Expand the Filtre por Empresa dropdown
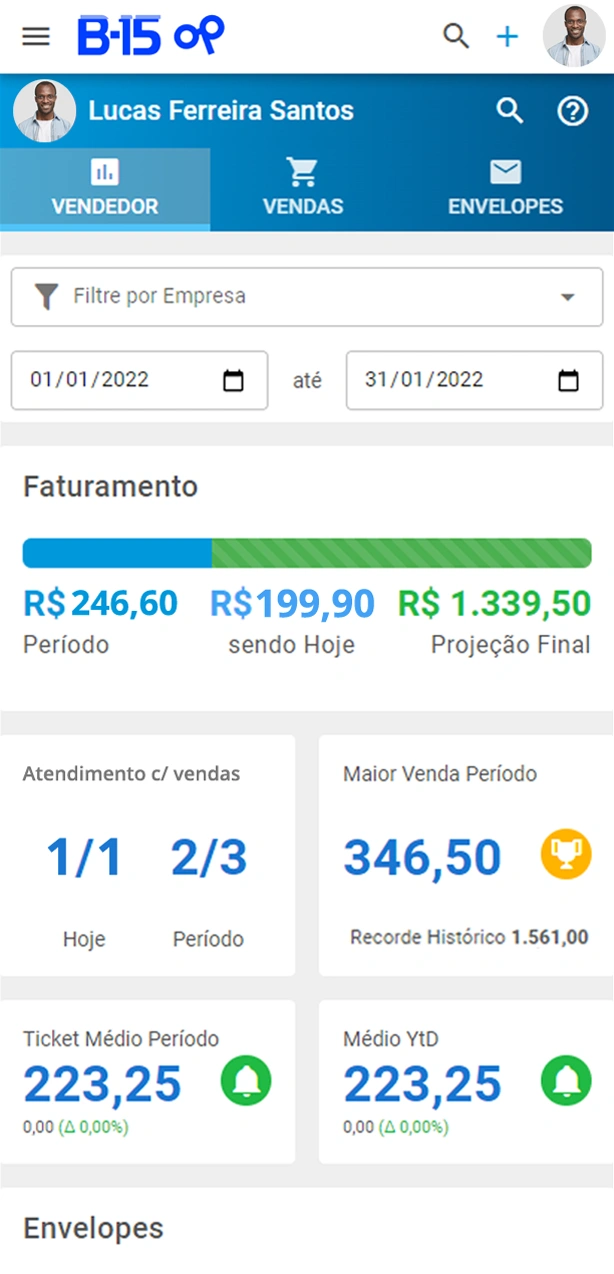This screenshot has height=1274, width=614. tap(306, 296)
